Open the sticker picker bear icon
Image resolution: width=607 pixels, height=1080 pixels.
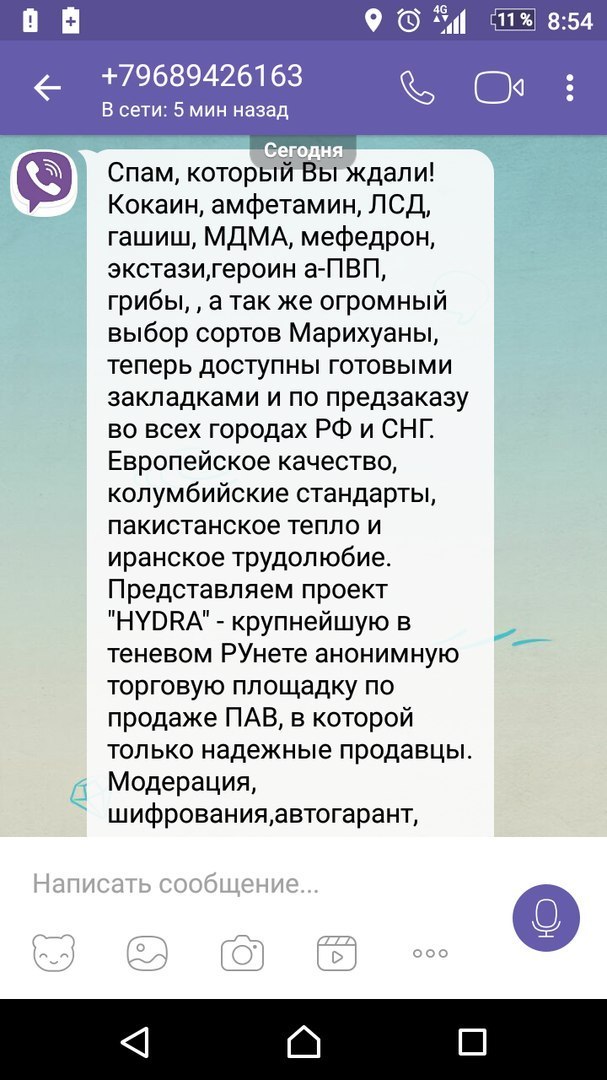pyautogui.click(x=54, y=953)
